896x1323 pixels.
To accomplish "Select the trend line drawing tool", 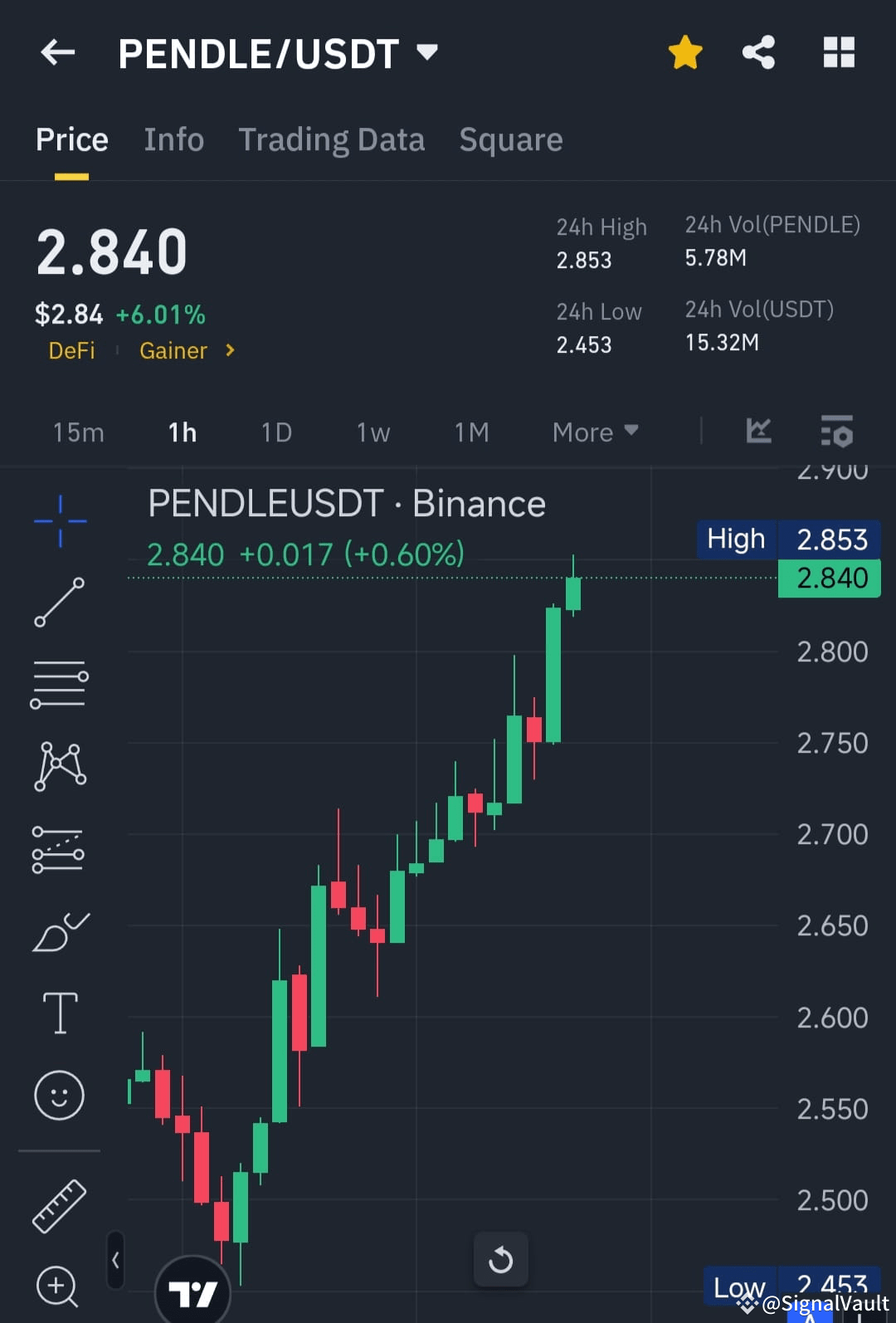I will [x=59, y=601].
